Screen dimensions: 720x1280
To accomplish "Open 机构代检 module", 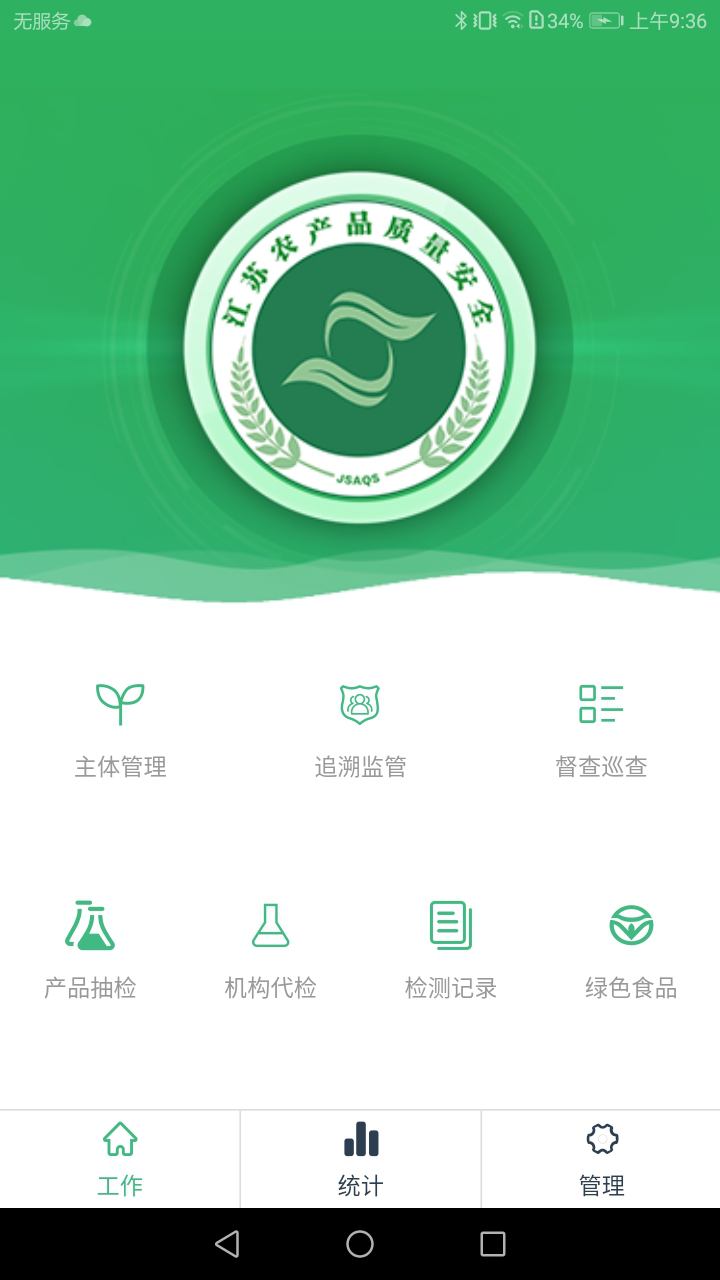I will (x=270, y=949).
